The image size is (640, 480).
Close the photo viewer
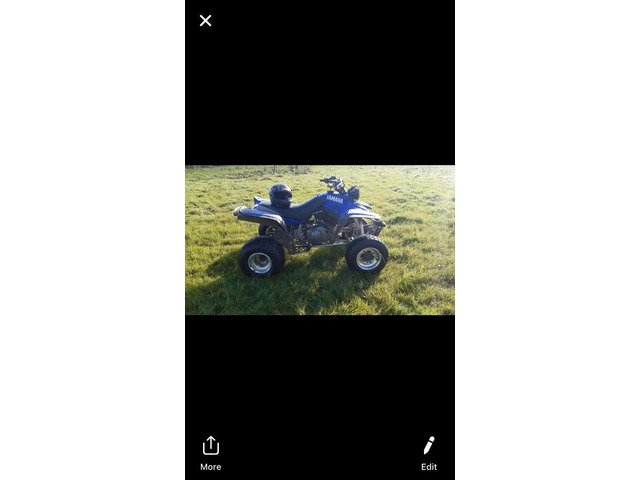pyautogui.click(x=205, y=20)
